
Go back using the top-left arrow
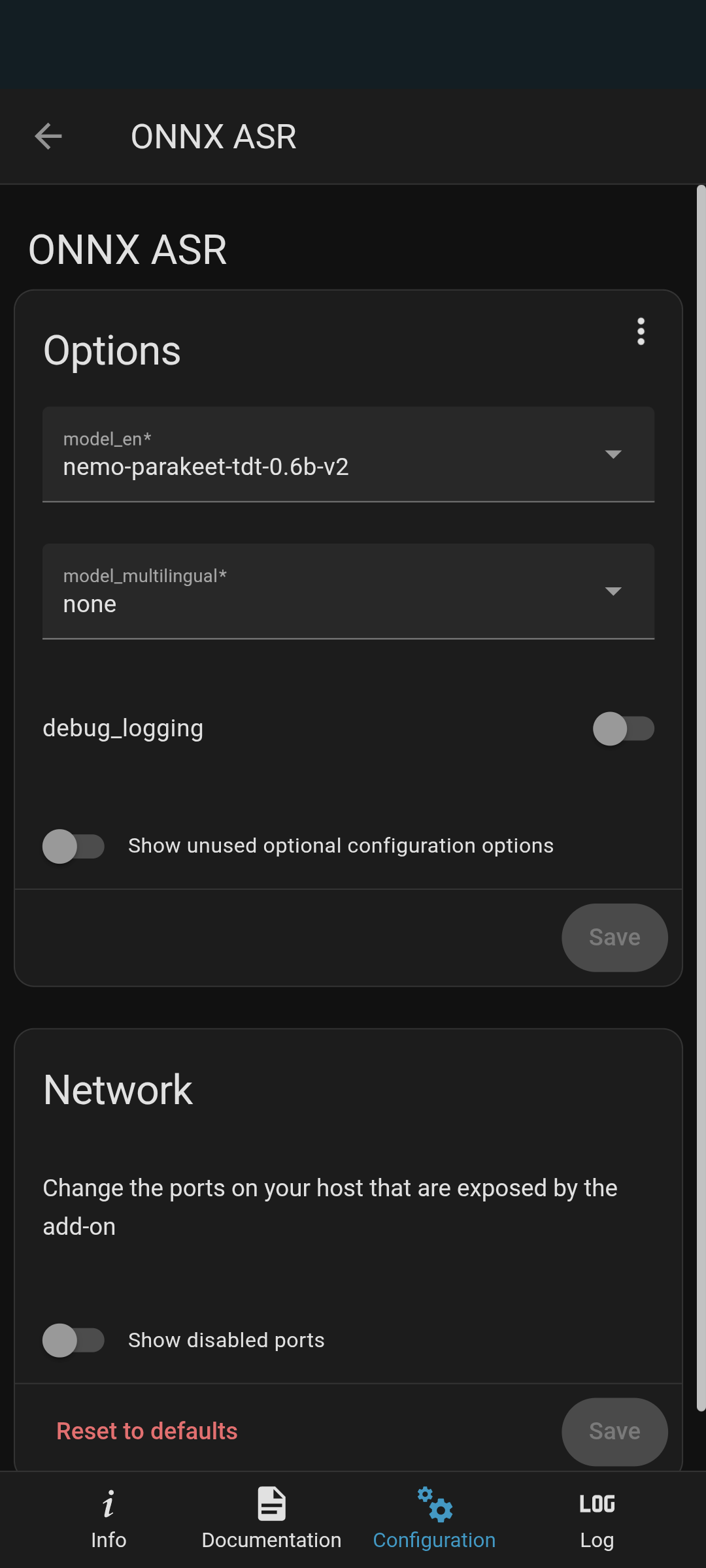tap(48, 136)
